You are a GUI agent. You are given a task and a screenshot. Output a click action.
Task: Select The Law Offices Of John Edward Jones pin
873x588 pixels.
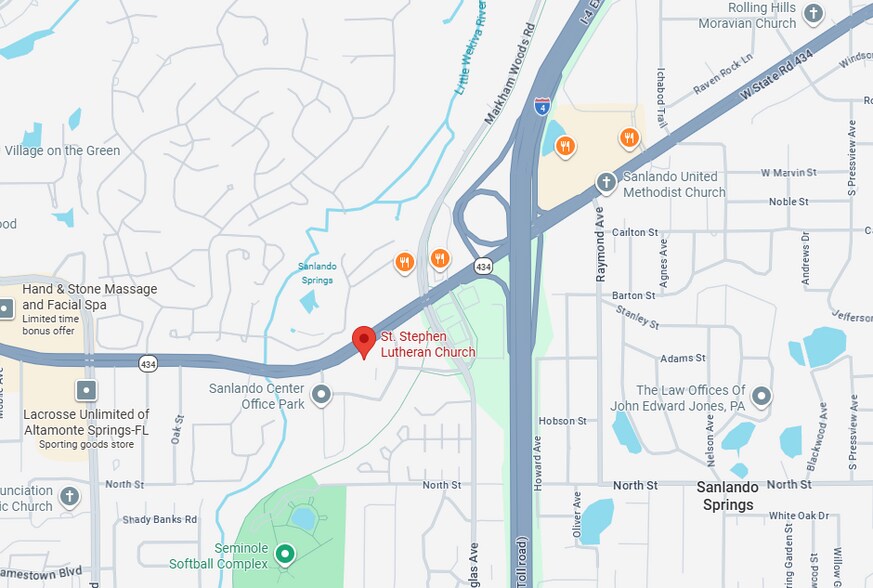762,397
